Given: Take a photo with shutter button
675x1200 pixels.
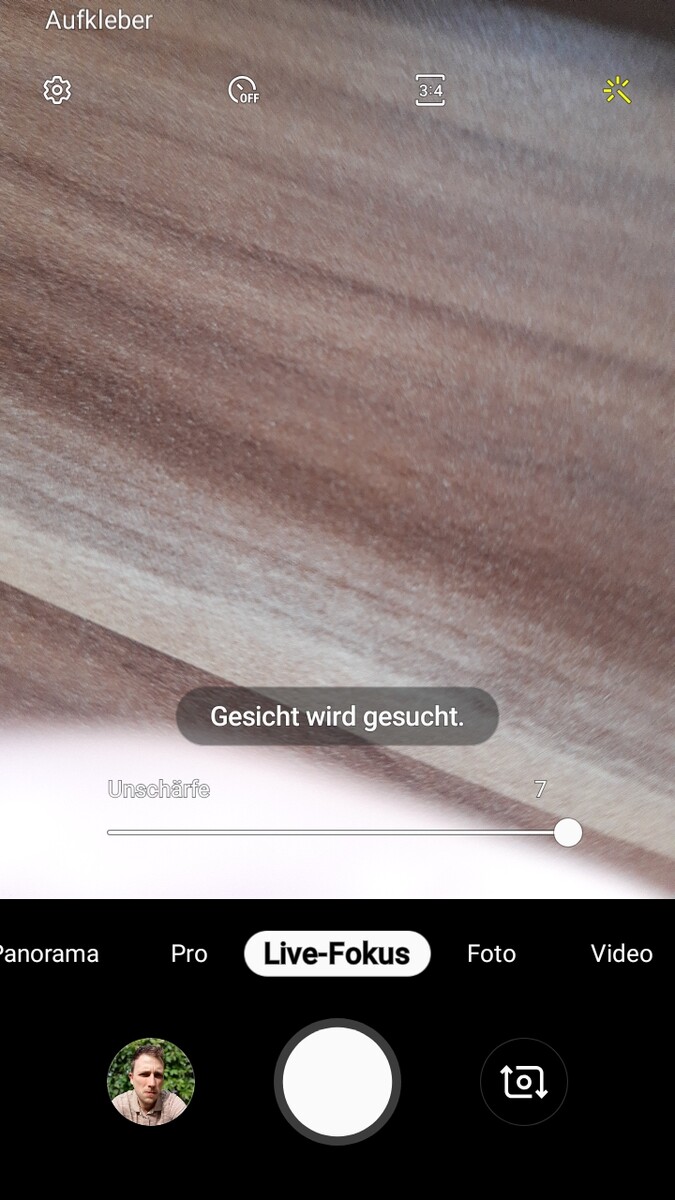Looking at the screenshot, I should pos(337,1082).
